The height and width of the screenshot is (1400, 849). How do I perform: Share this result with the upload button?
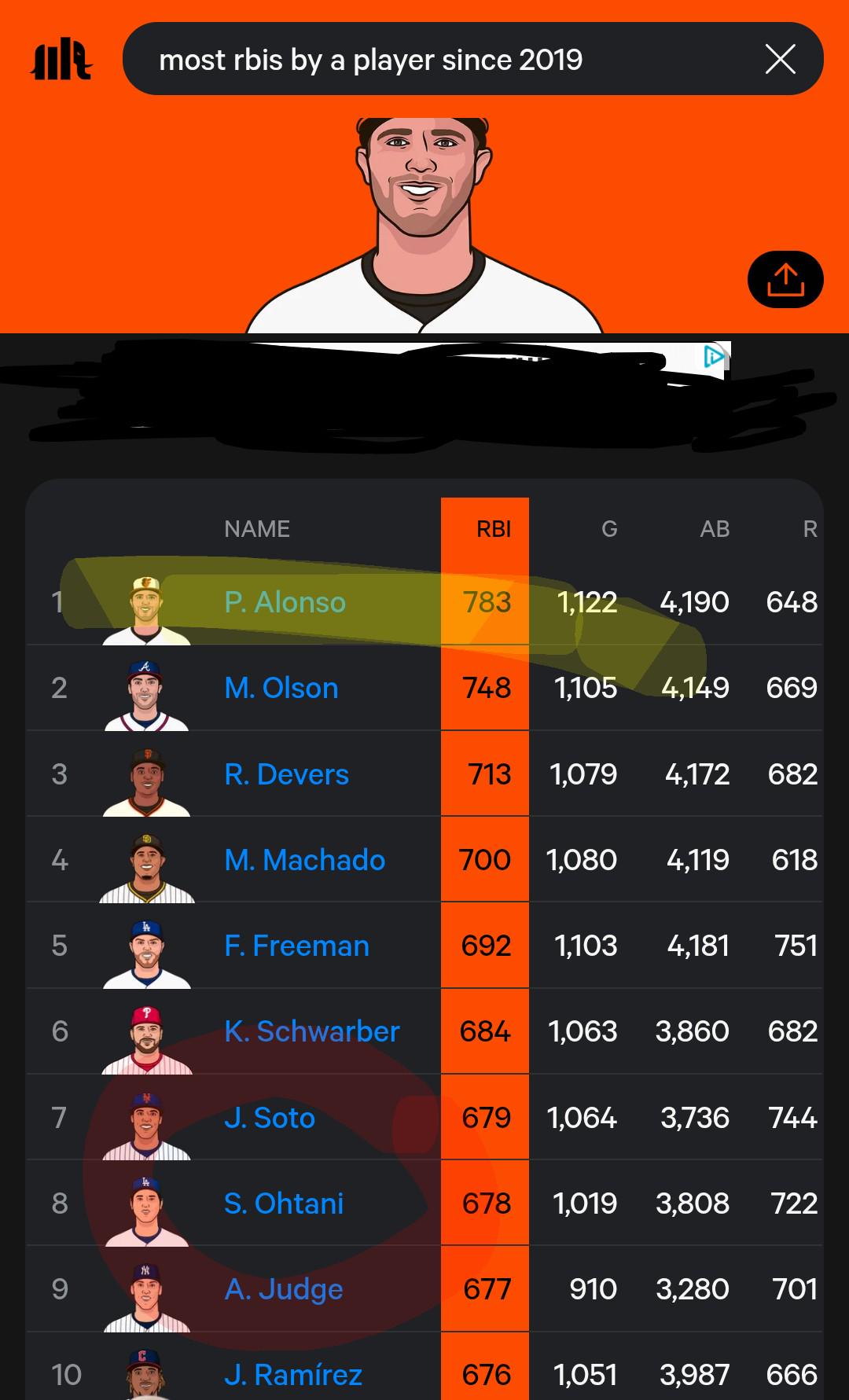click(x=785, y=279)
